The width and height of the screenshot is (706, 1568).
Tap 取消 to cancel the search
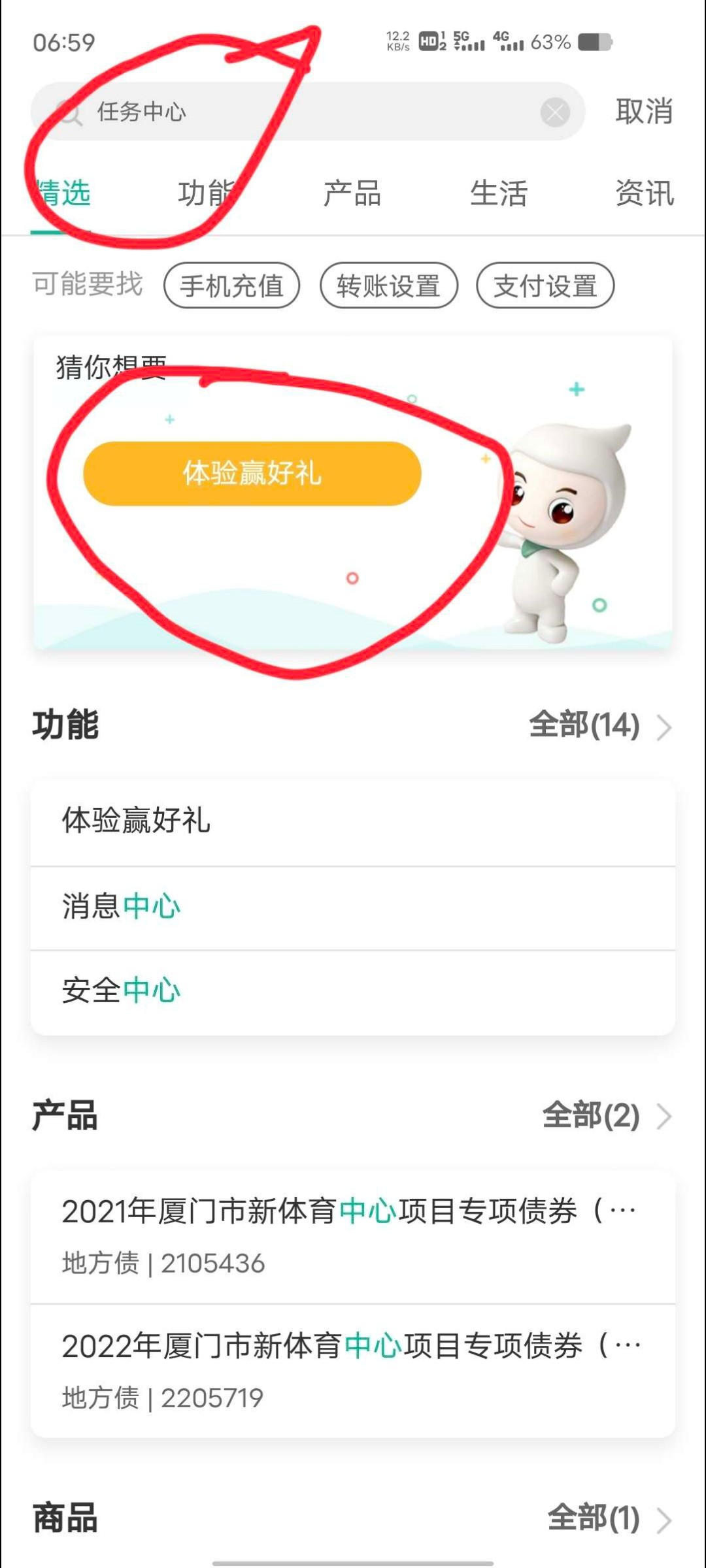tap(644, 112)
